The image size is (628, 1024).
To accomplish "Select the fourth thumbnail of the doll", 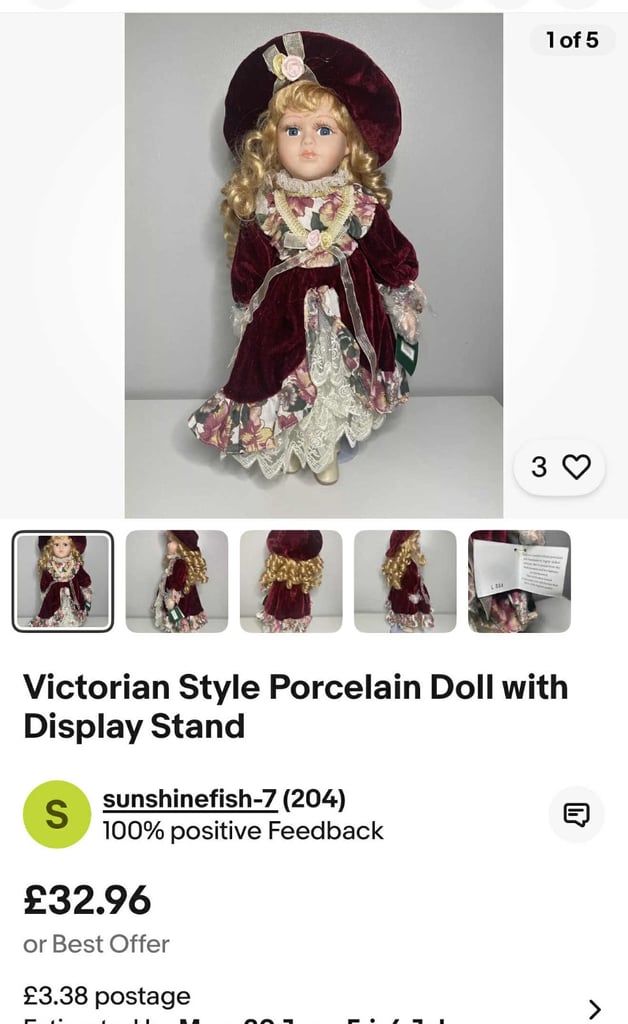I will (x=405, y=581).
